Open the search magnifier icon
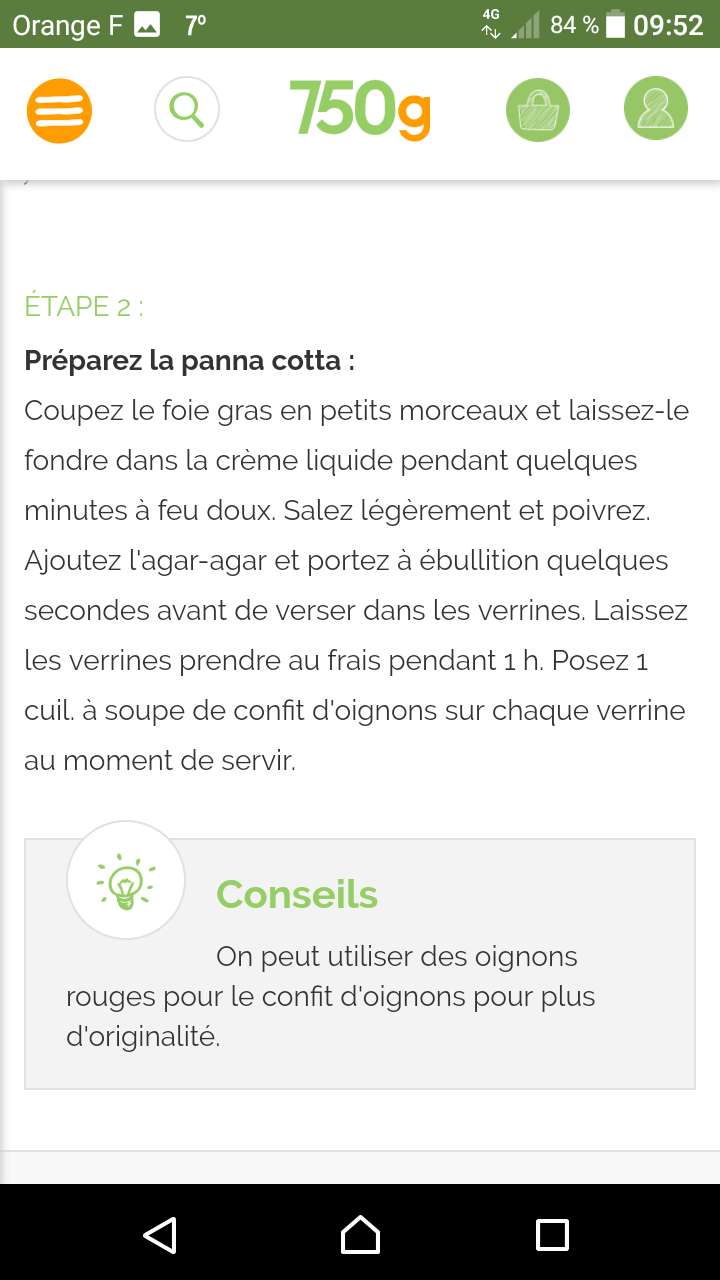 pyautogui.click(x=187, y=109)
